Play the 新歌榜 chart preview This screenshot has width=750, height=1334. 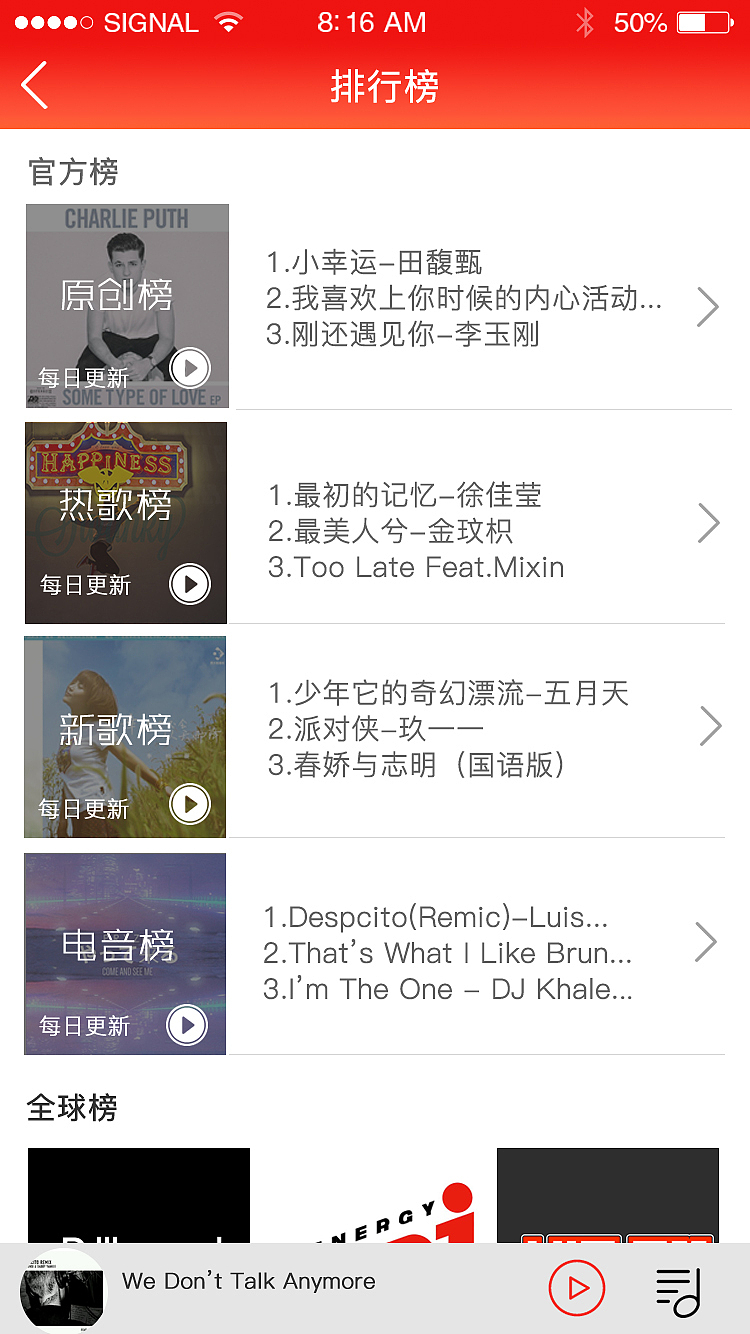coord(190,804)
